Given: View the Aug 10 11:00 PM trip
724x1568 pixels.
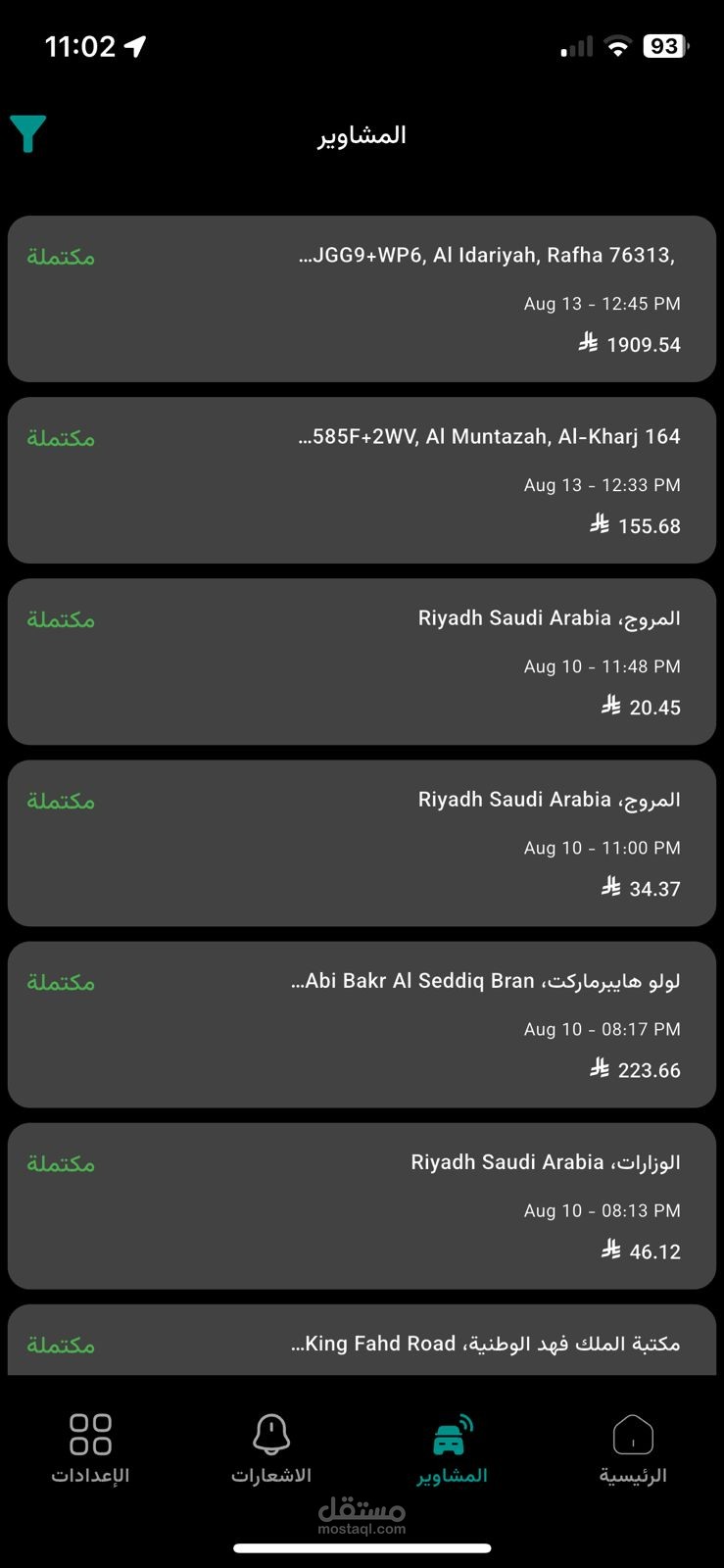Looking at the screenshot, I should (362, 843).
